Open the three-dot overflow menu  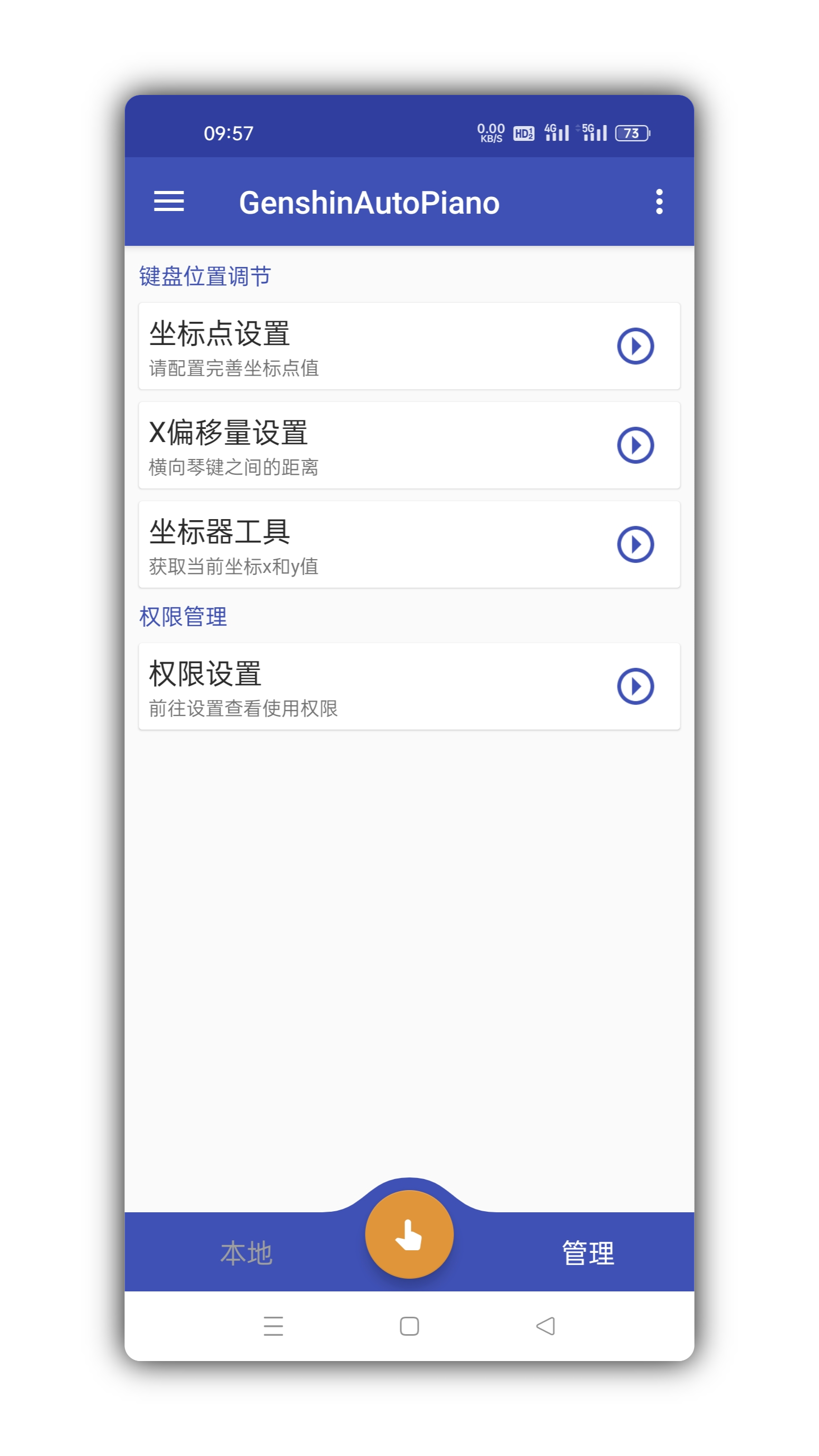659,202
